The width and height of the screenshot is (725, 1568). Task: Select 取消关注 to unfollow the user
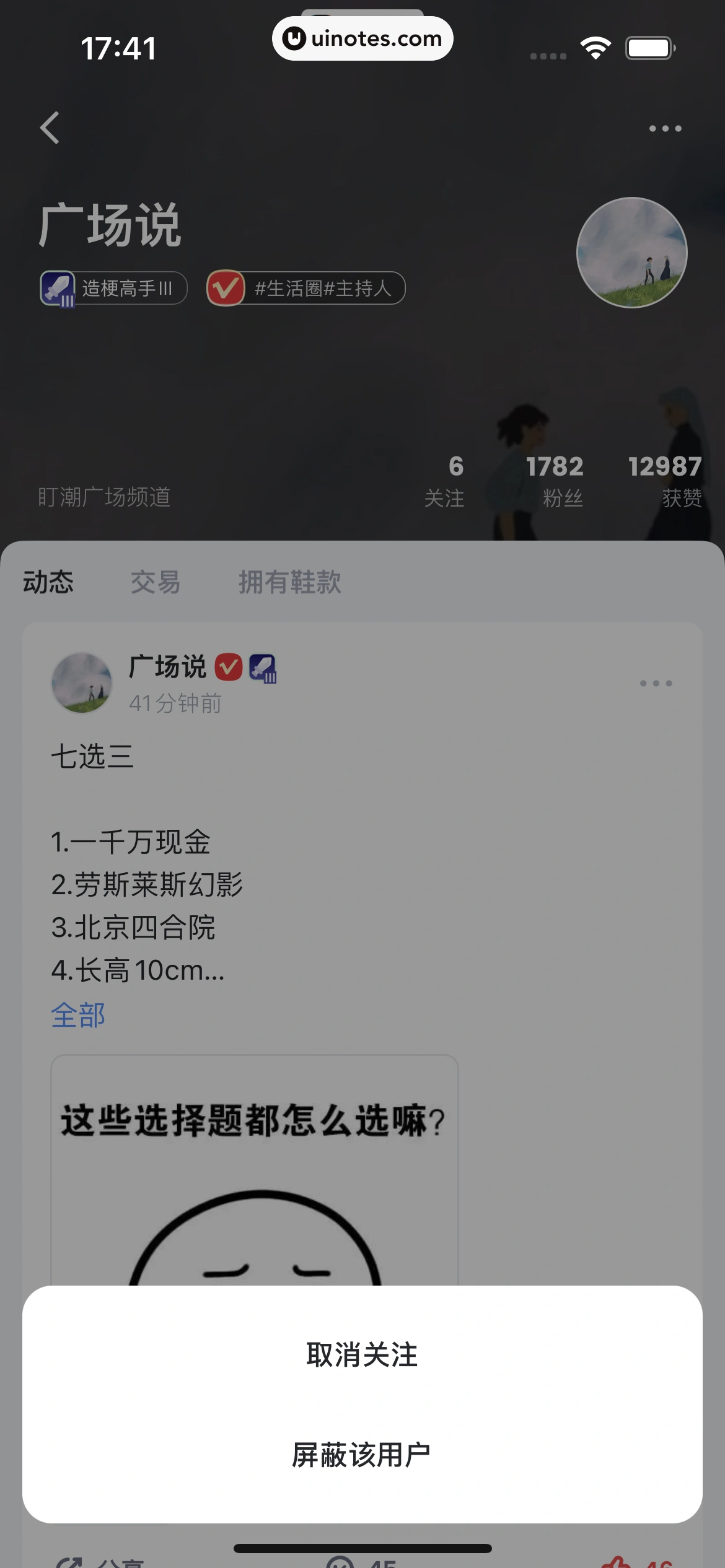click(x=362, y=1354)
